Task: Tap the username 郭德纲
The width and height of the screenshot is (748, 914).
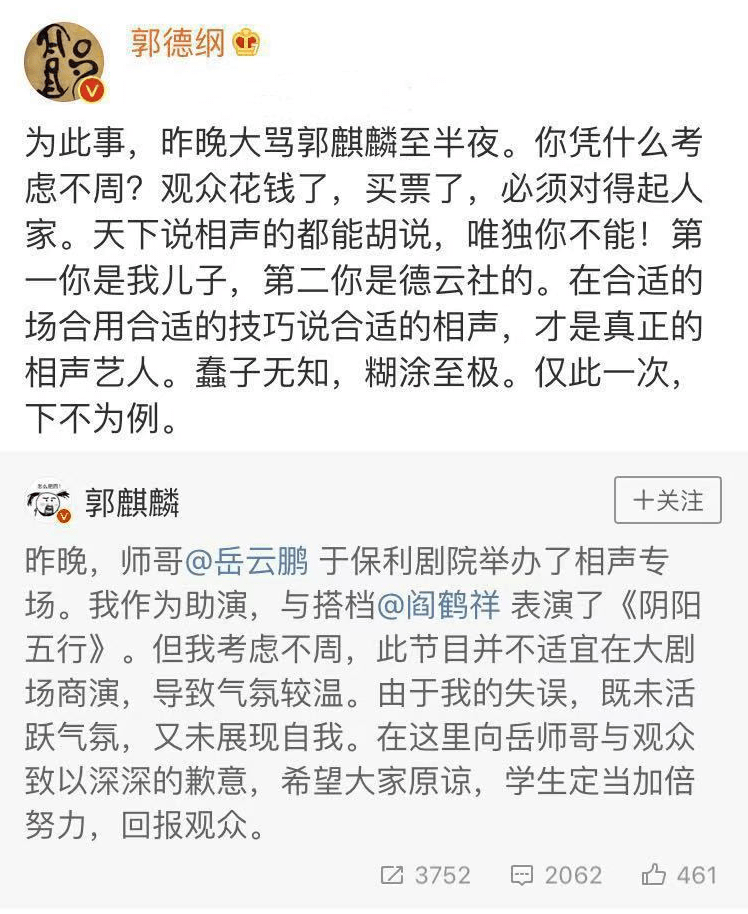Action: (x=177, y=43)
